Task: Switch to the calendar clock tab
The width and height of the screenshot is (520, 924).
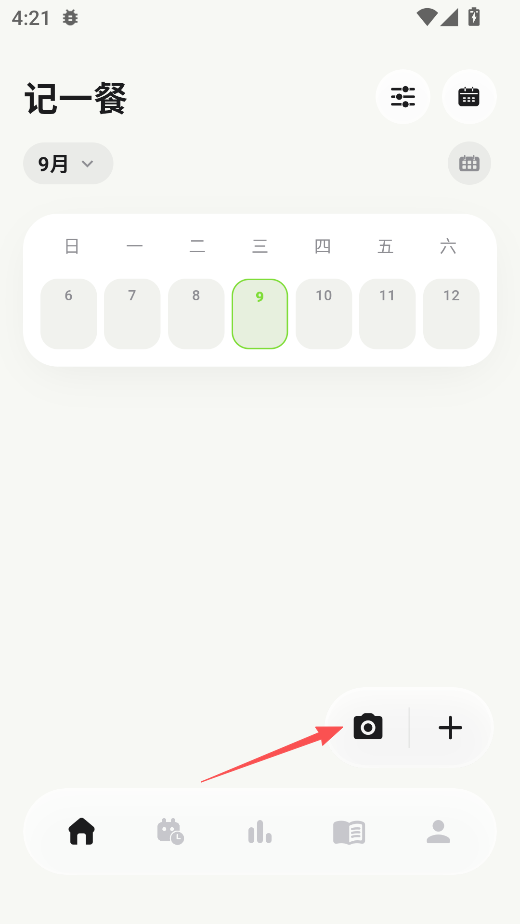Action: pos(170,831)
